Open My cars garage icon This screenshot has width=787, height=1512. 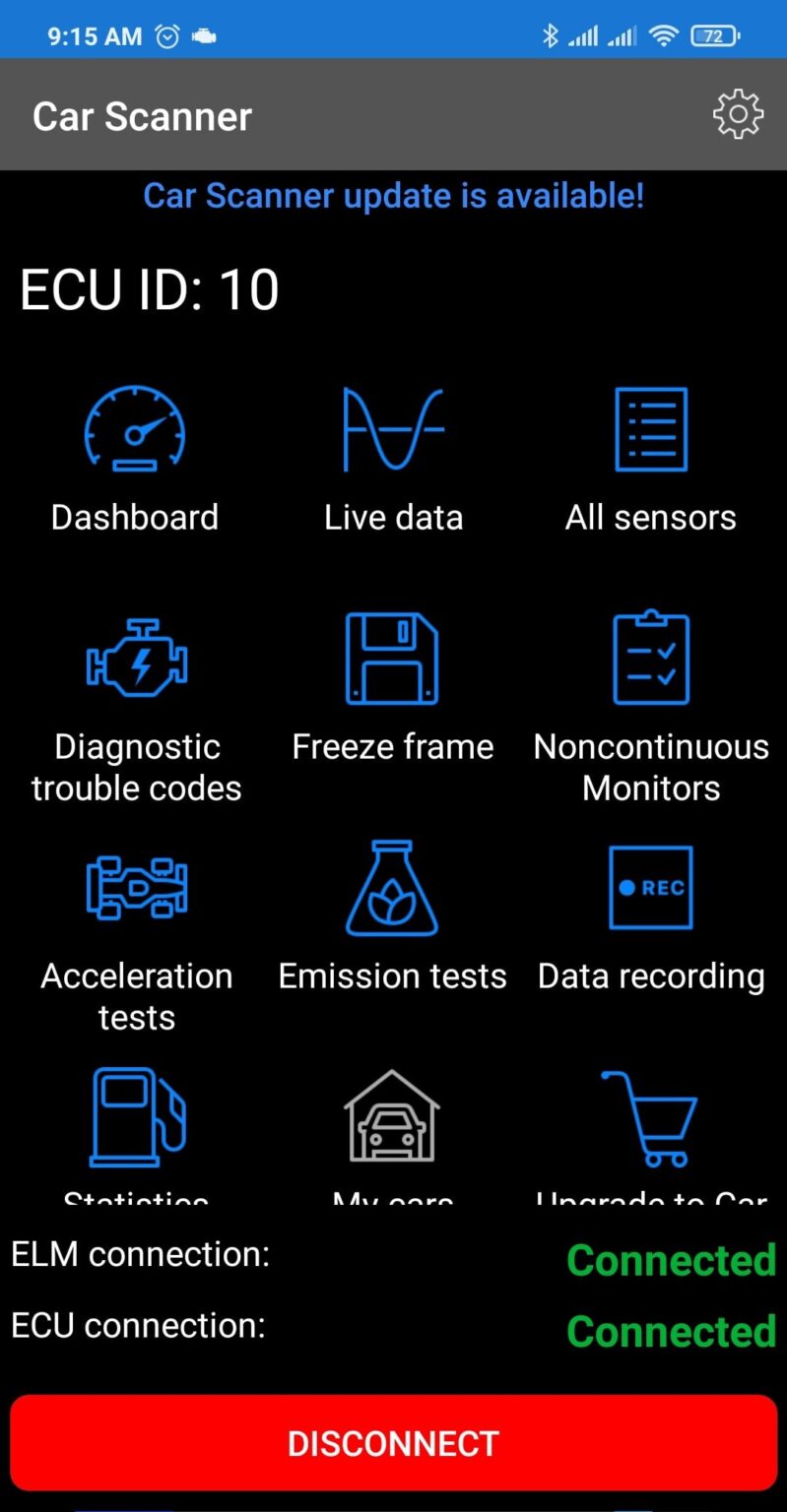(x=392, y=1115)
